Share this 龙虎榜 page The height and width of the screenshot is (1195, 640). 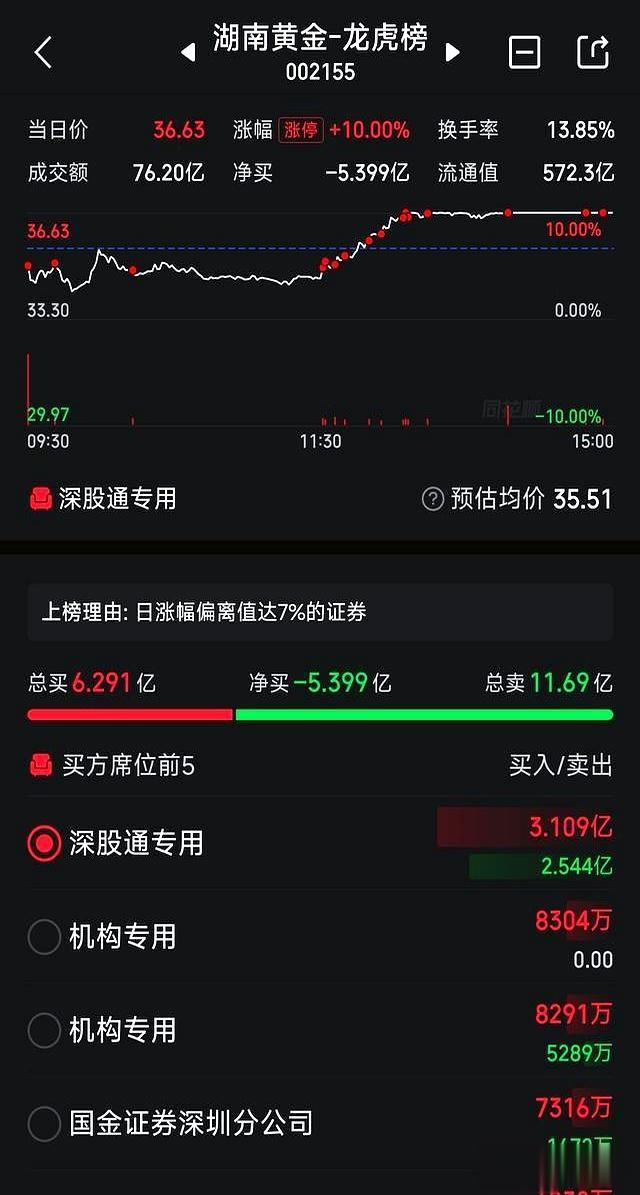[593, 52]
